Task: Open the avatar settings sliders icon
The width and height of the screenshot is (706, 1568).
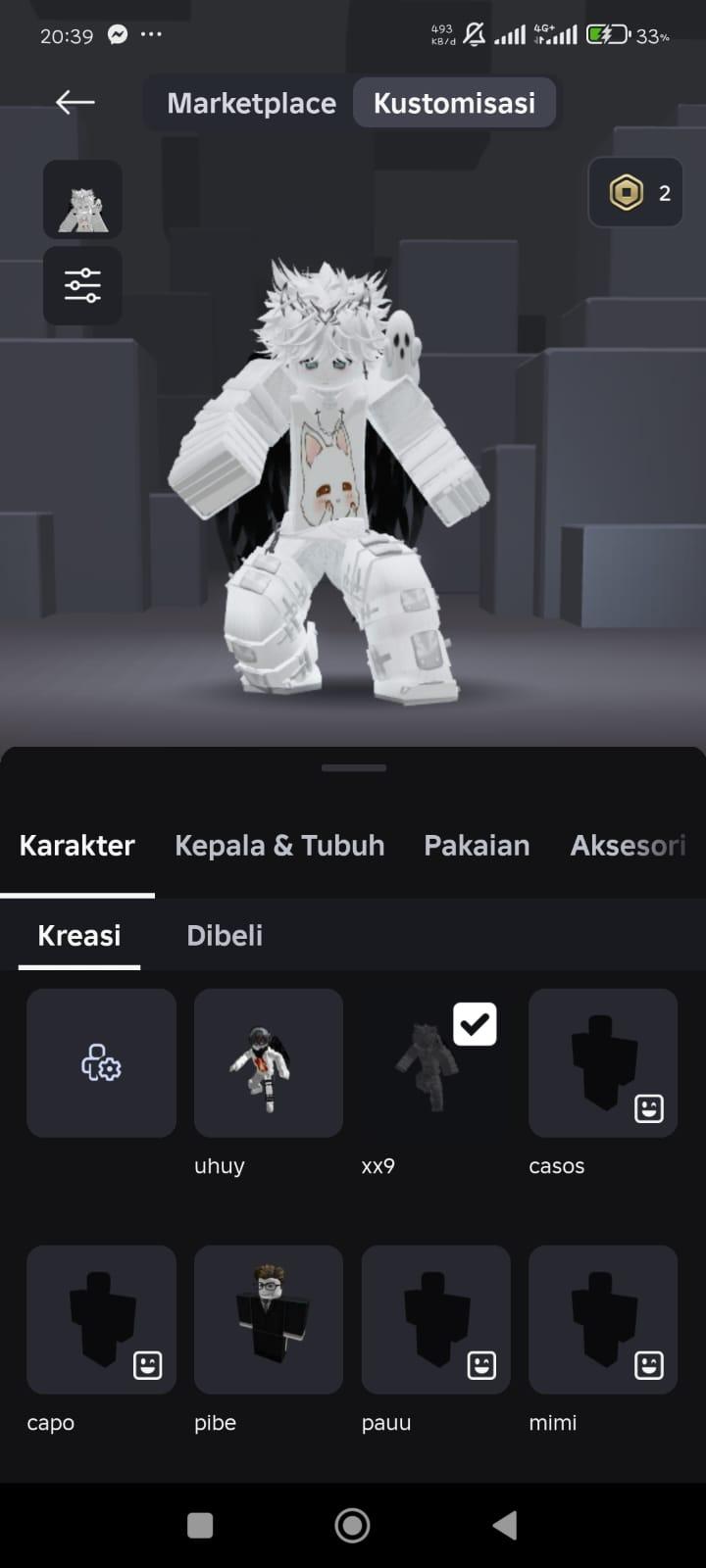Action: coord(82,285)
